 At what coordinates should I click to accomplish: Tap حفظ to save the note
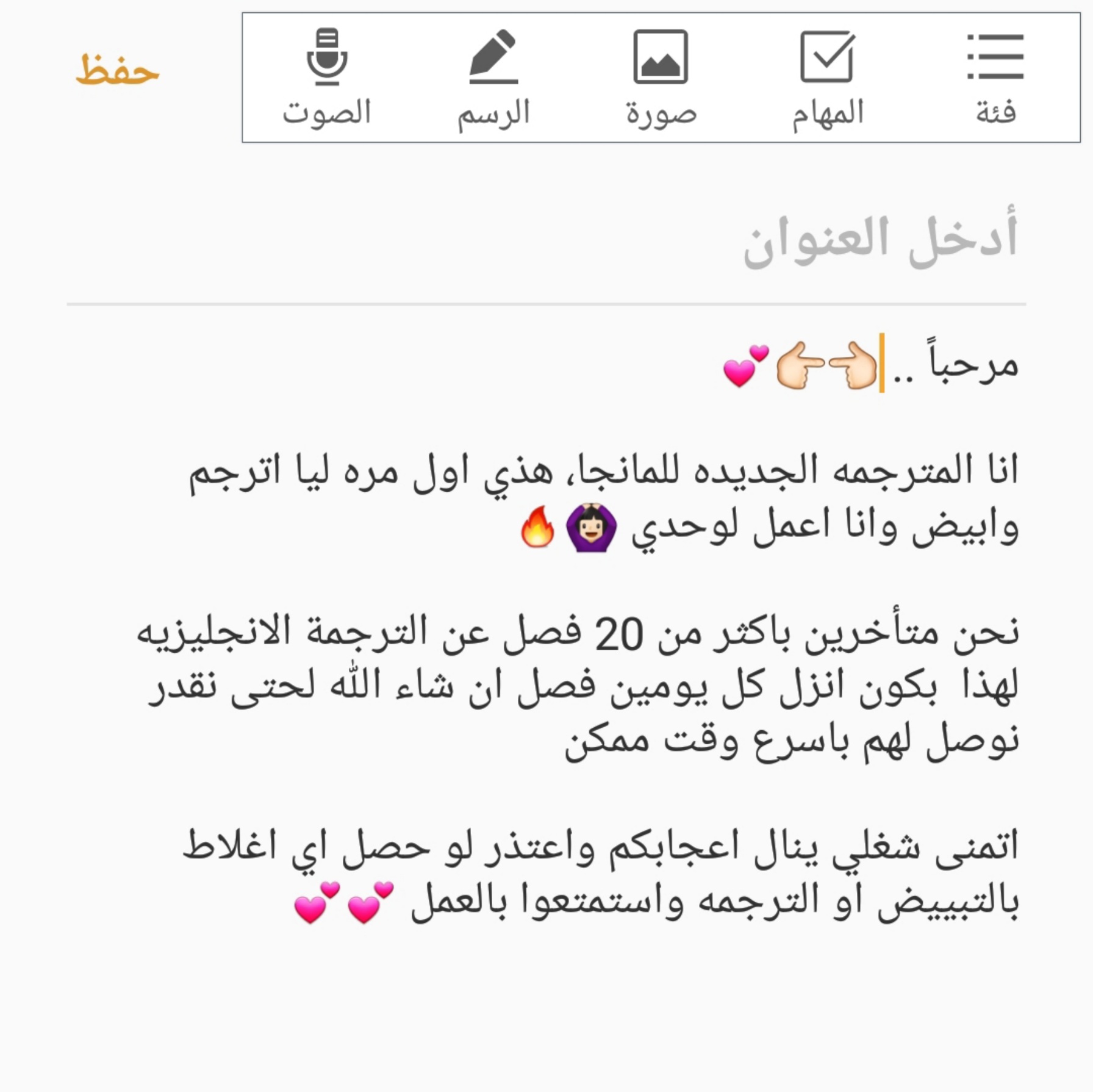coord(117,70)
